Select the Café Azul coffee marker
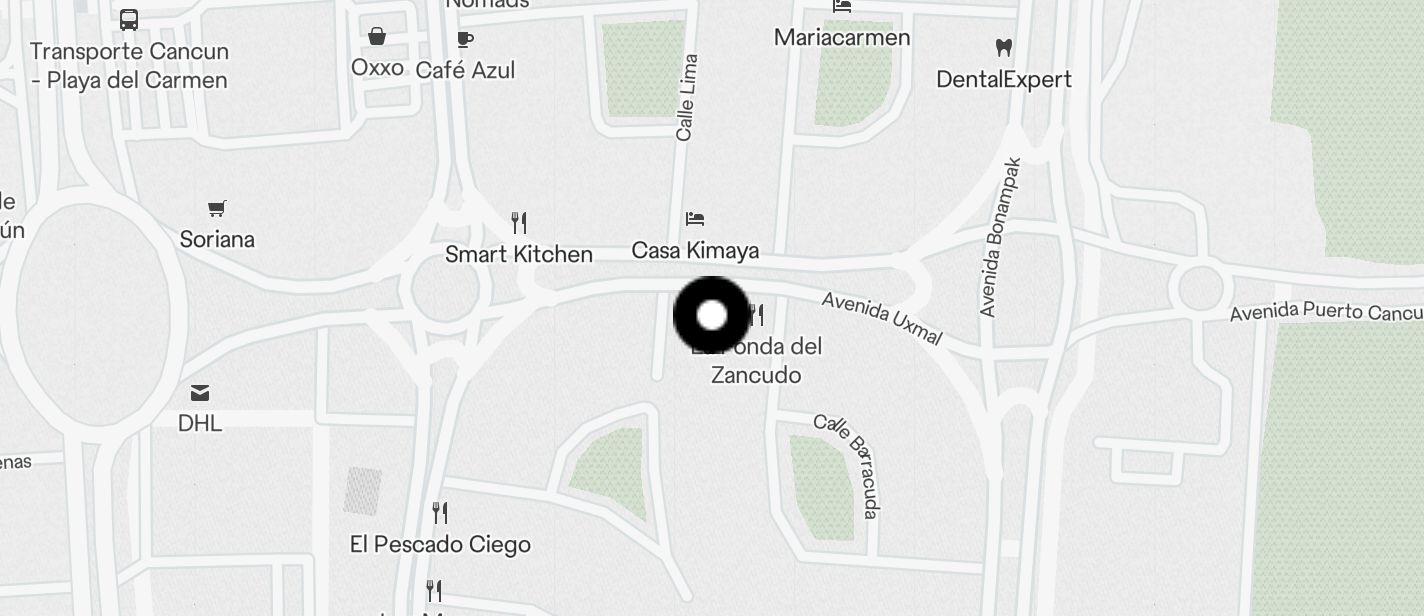This screenshot has width=1424, height=616. [465, 40]
